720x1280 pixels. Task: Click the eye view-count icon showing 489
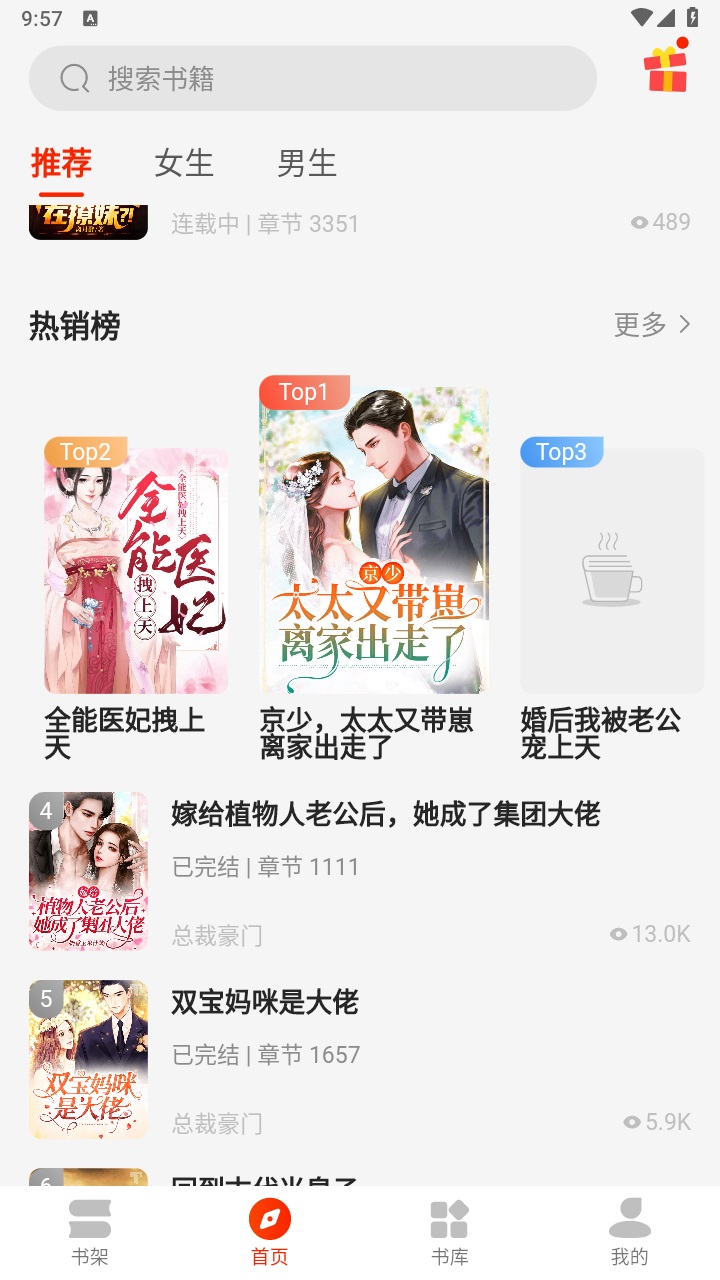[640, 222]
